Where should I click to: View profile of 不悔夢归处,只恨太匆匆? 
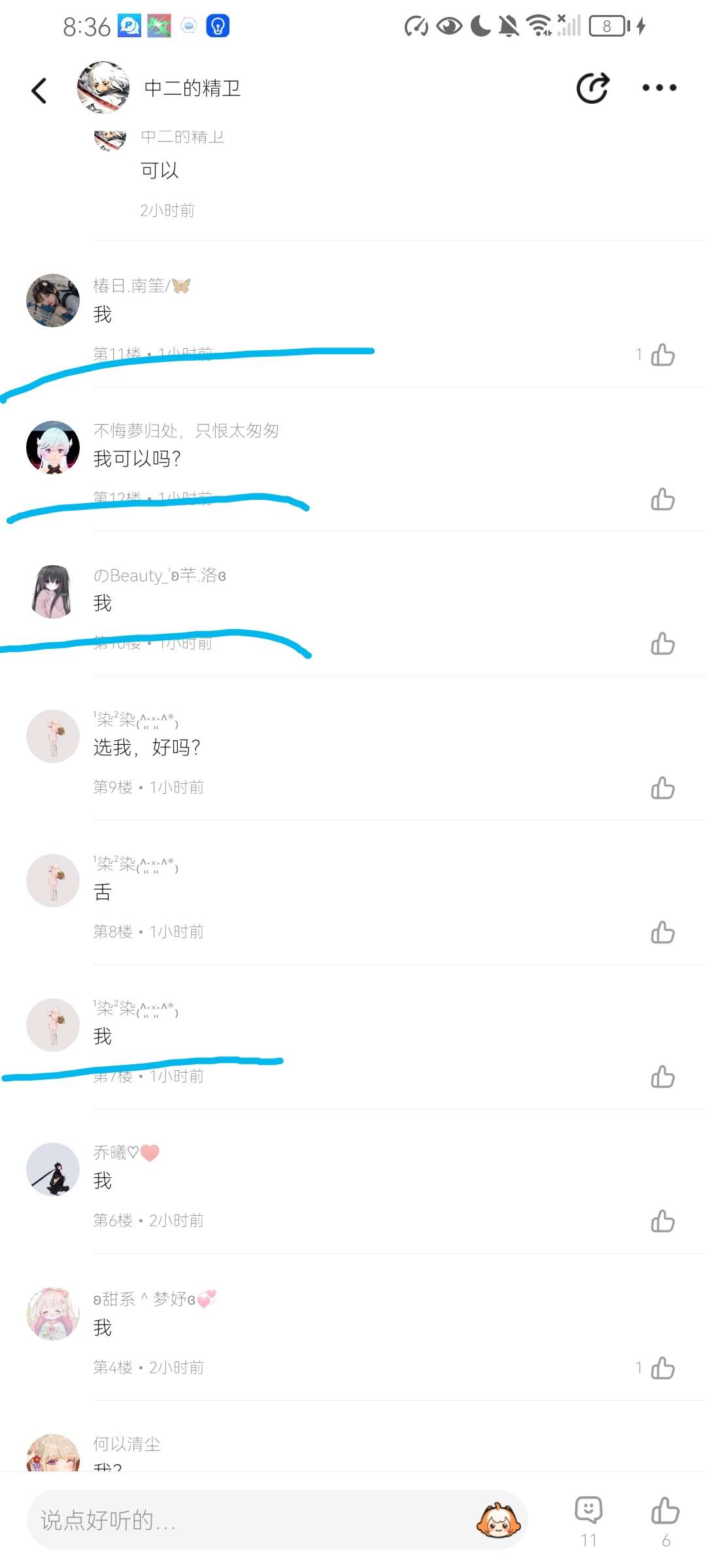click(x=53, y=448)
